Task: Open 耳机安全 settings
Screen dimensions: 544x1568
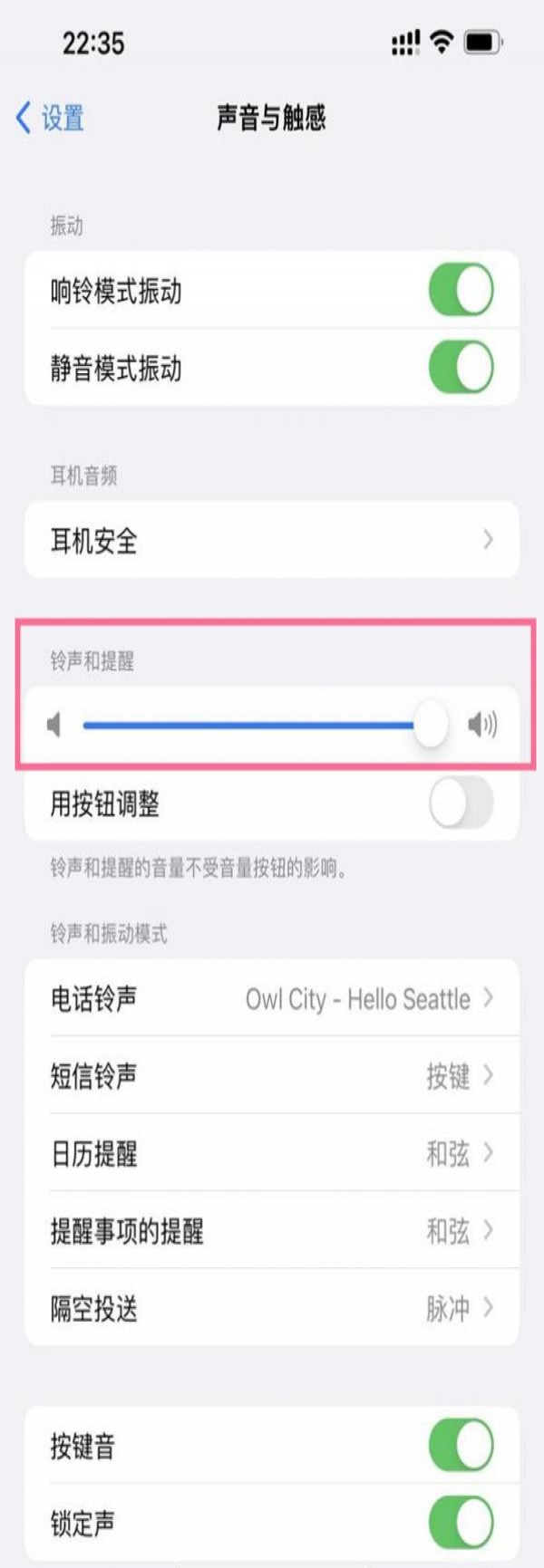Action: 272,541
